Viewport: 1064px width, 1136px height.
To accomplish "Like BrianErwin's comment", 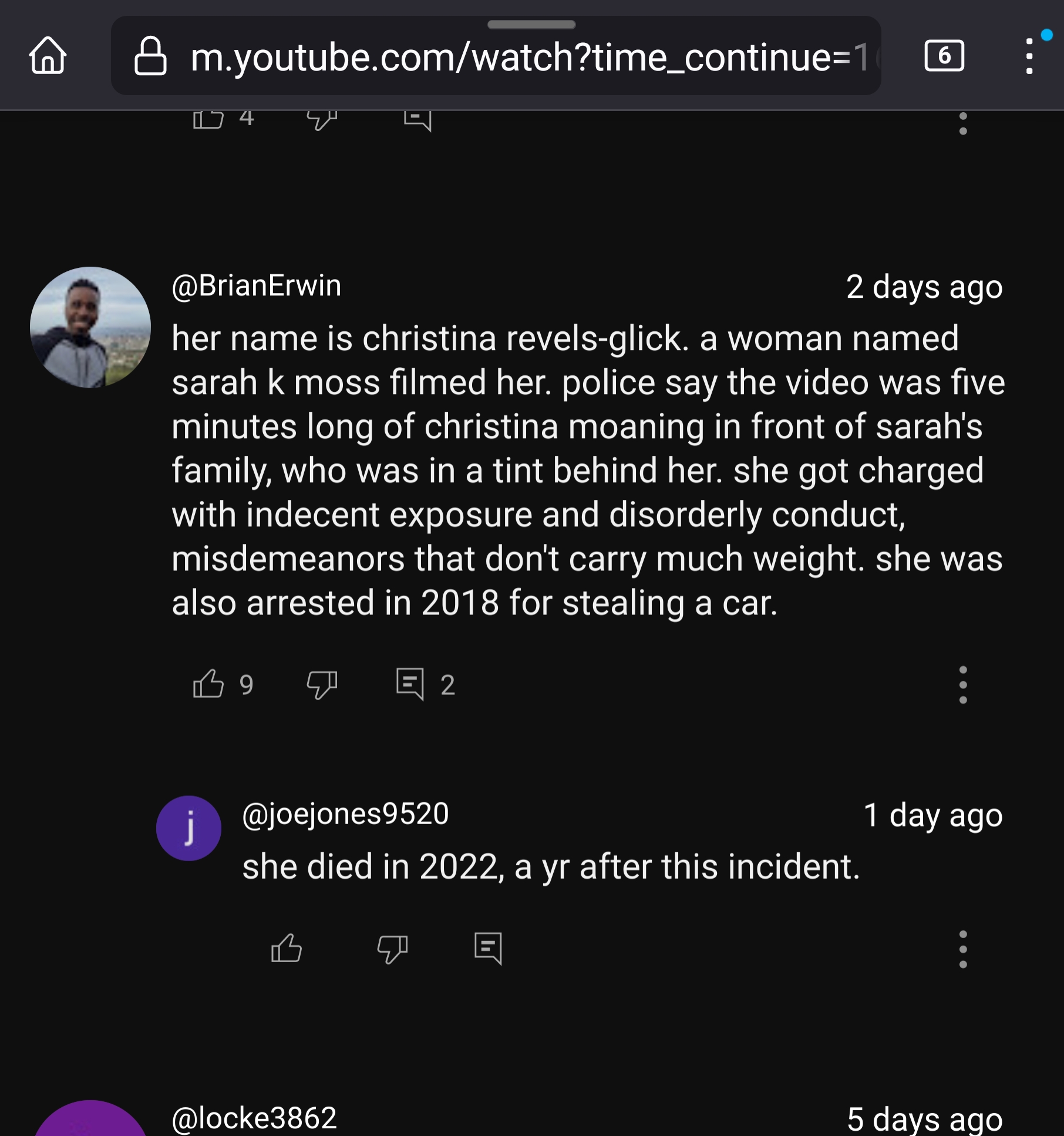I will 208,684.
